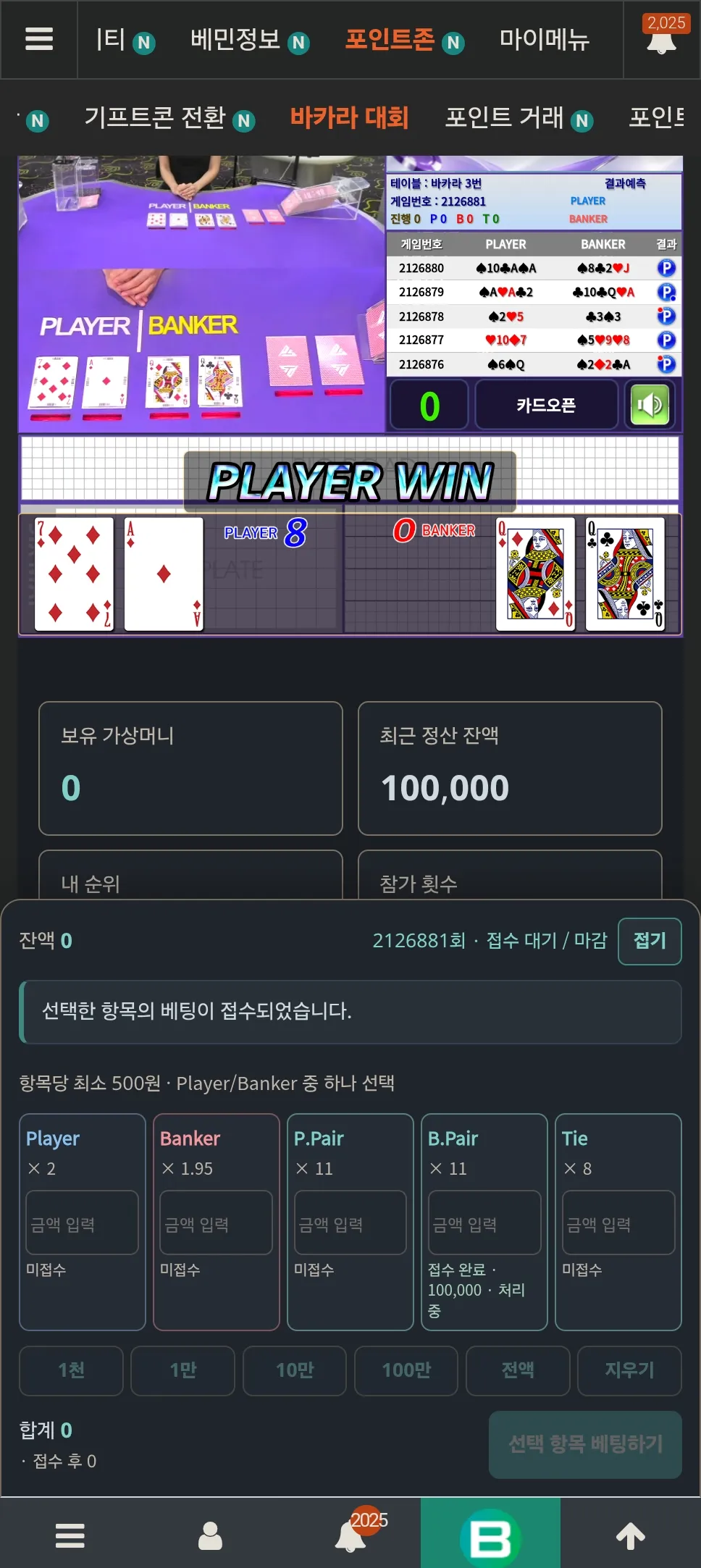Add 1천 to the bet amount
701x1568 pixels.
point(71,1370)
